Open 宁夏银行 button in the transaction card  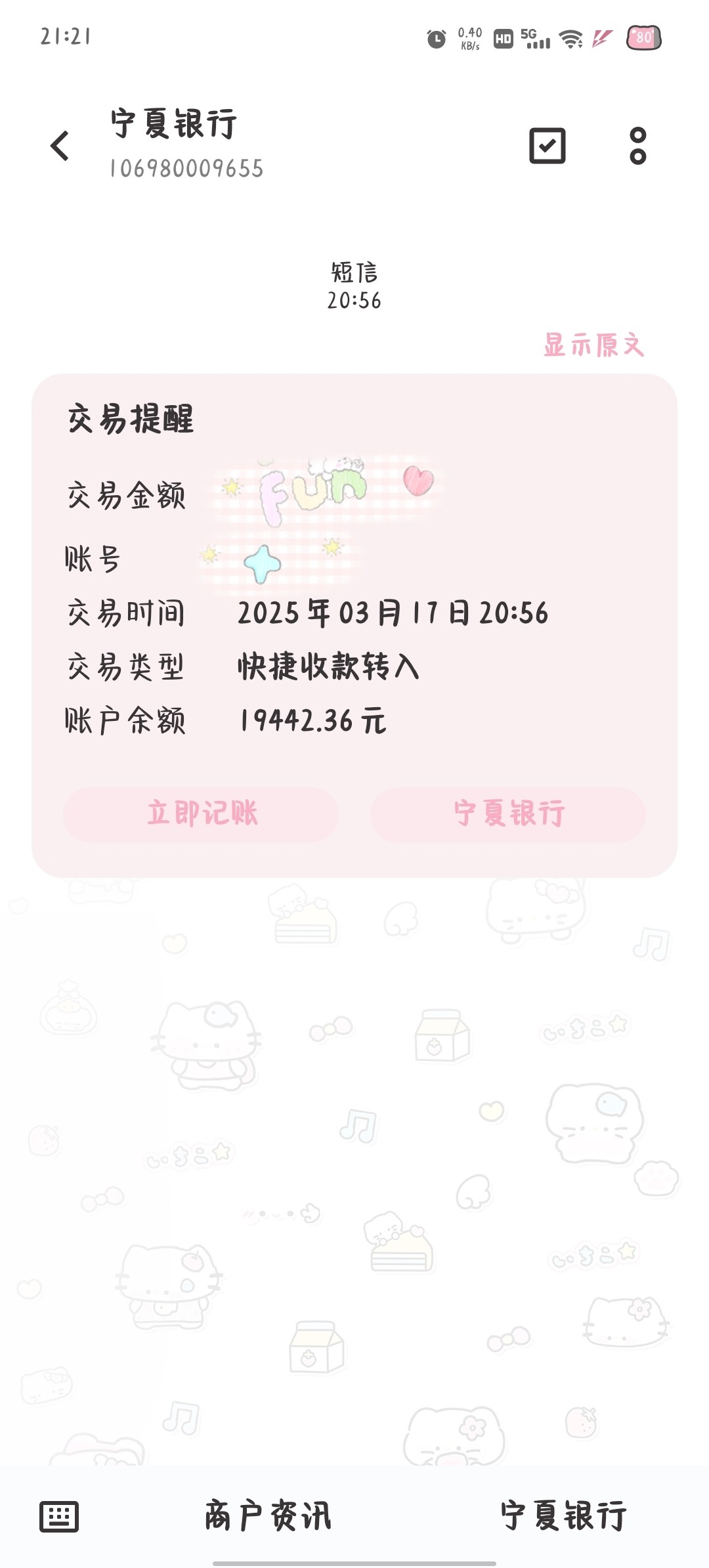[508, 814]
